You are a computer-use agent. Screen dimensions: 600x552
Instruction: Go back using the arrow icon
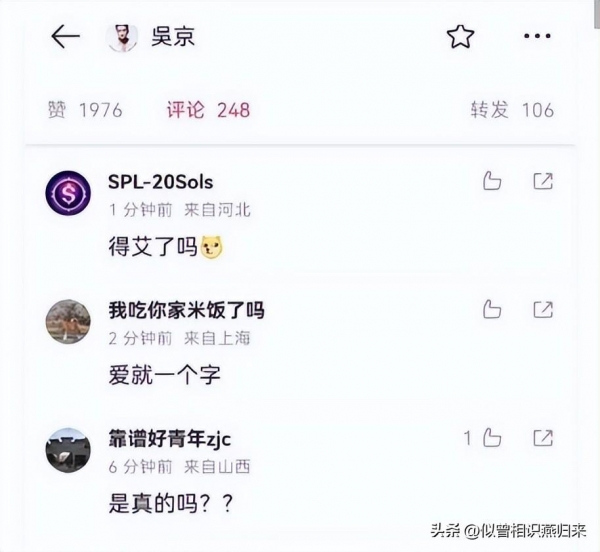(x=65, y=37)
